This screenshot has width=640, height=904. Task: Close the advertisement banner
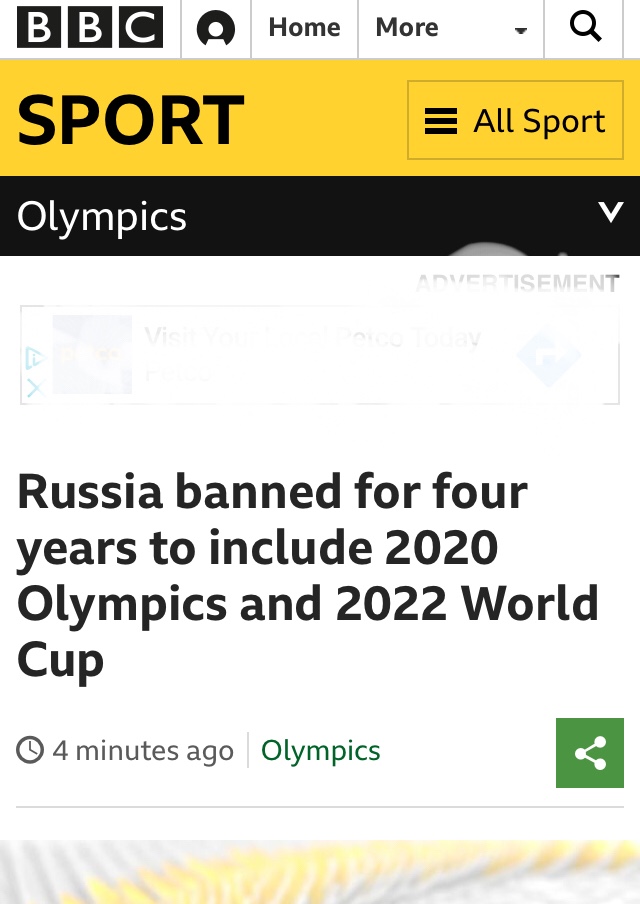click(x=36, y=389)
